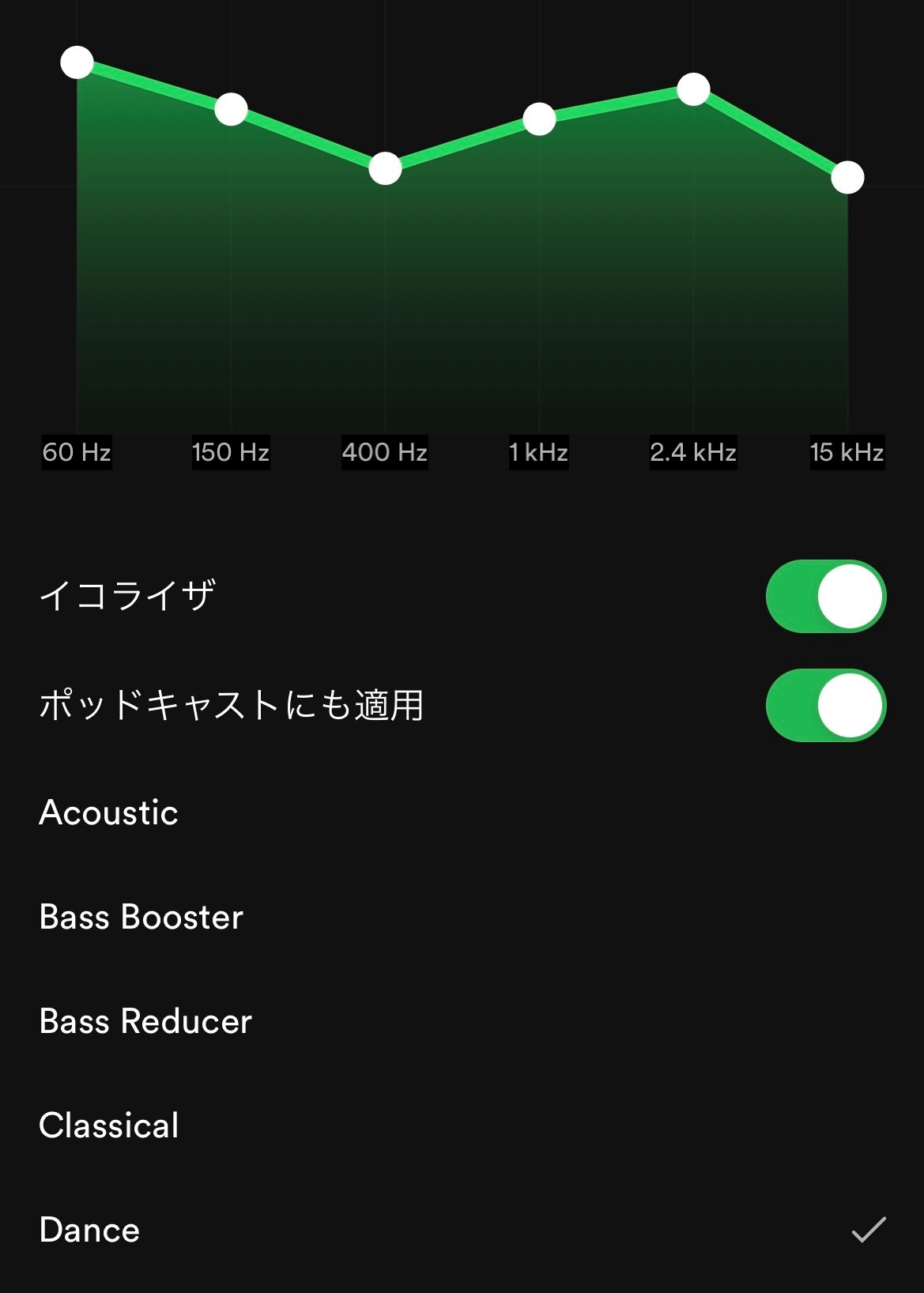Image resolution: width=924 pixels, height=1293 pixels.
Task: Toggle the equalizer on/off control
Action: [827, 597]
